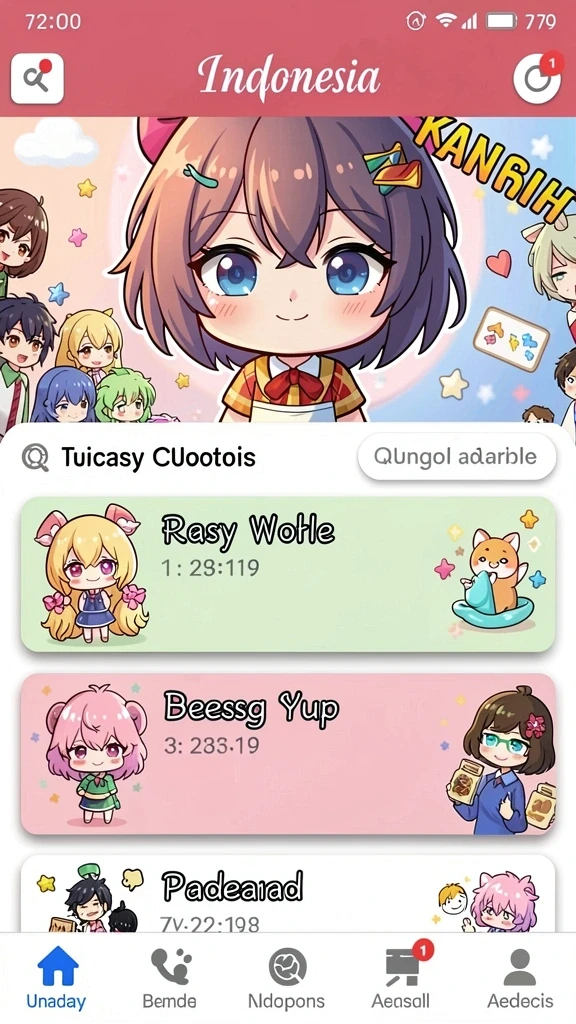This screenshot has height=1024, width=576.
Task: Switch to the Unaday home tab
Action: click(57, 978)
